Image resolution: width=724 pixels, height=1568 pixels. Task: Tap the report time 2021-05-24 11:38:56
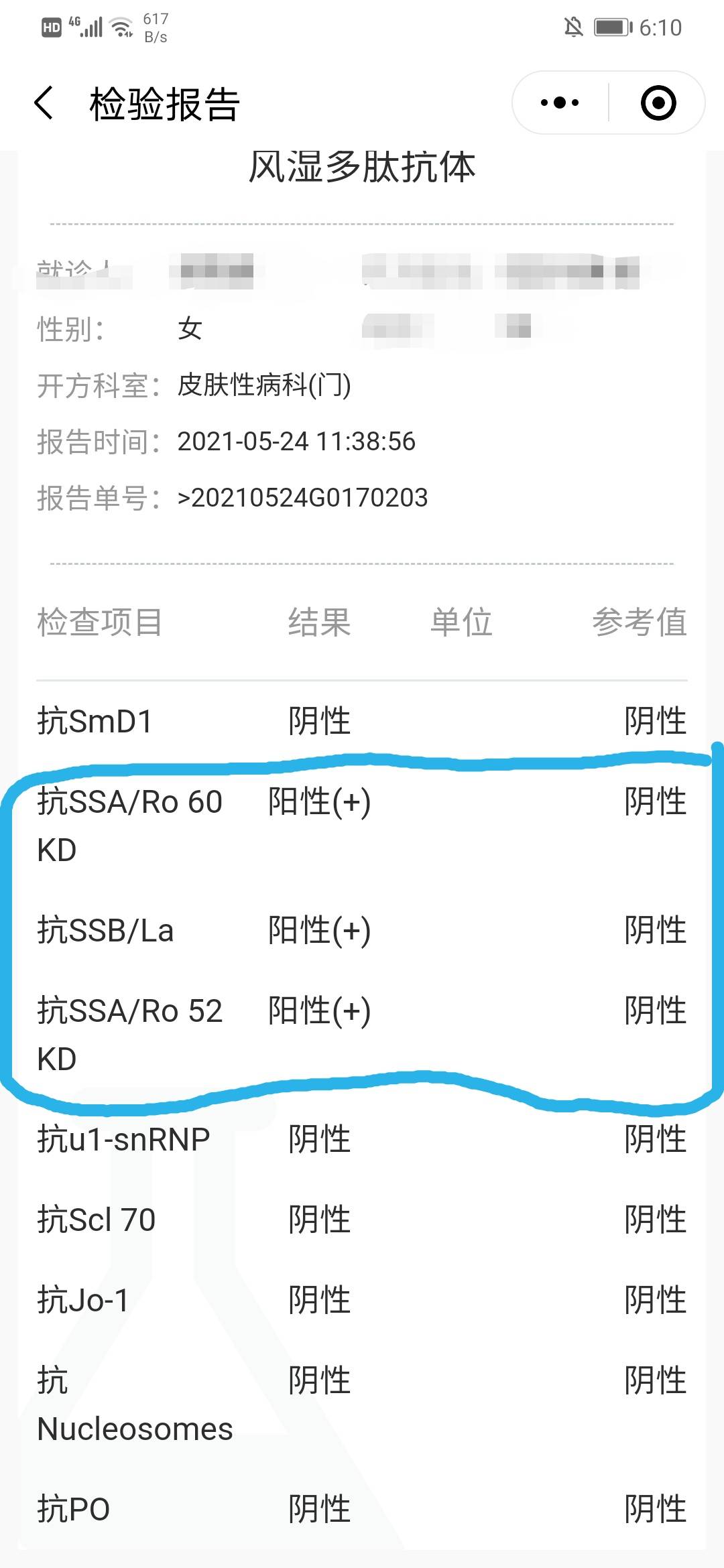pyautogui.click(x=297, y=442)
